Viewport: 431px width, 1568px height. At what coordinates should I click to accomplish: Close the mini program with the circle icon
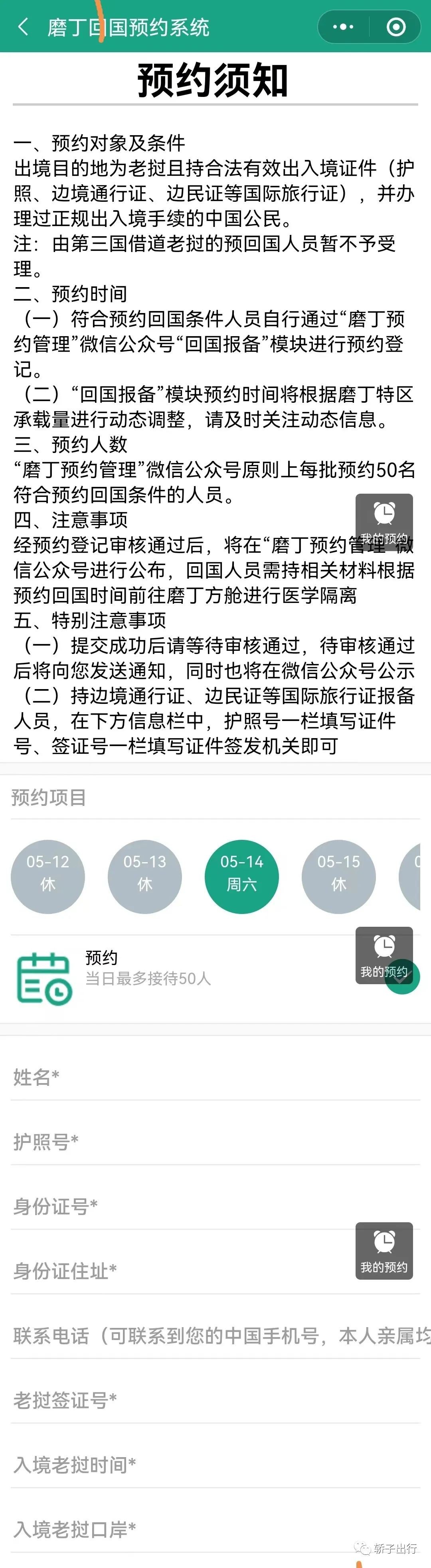pos(396,27)
